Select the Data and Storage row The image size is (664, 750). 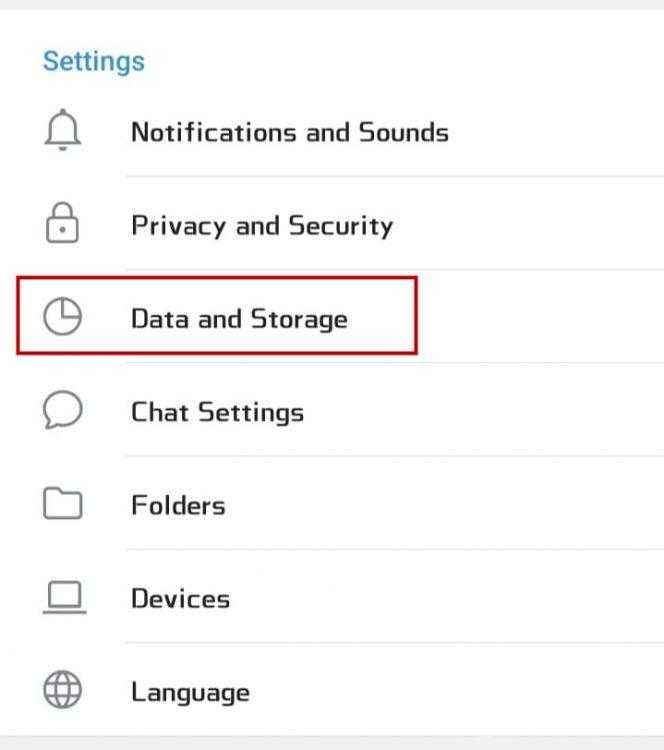click(x=239, y=319)
